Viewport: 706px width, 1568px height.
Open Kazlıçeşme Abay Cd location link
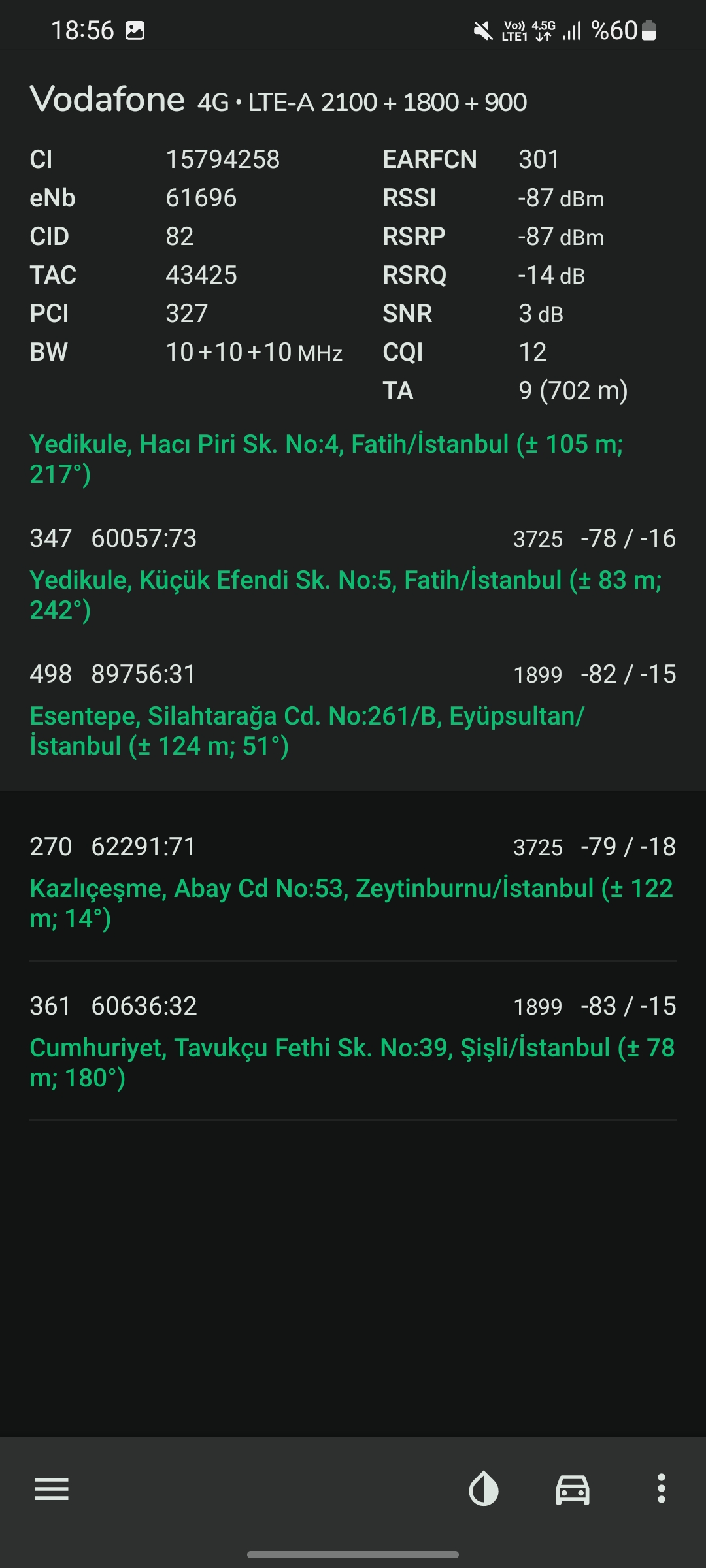tap(352, 903)
